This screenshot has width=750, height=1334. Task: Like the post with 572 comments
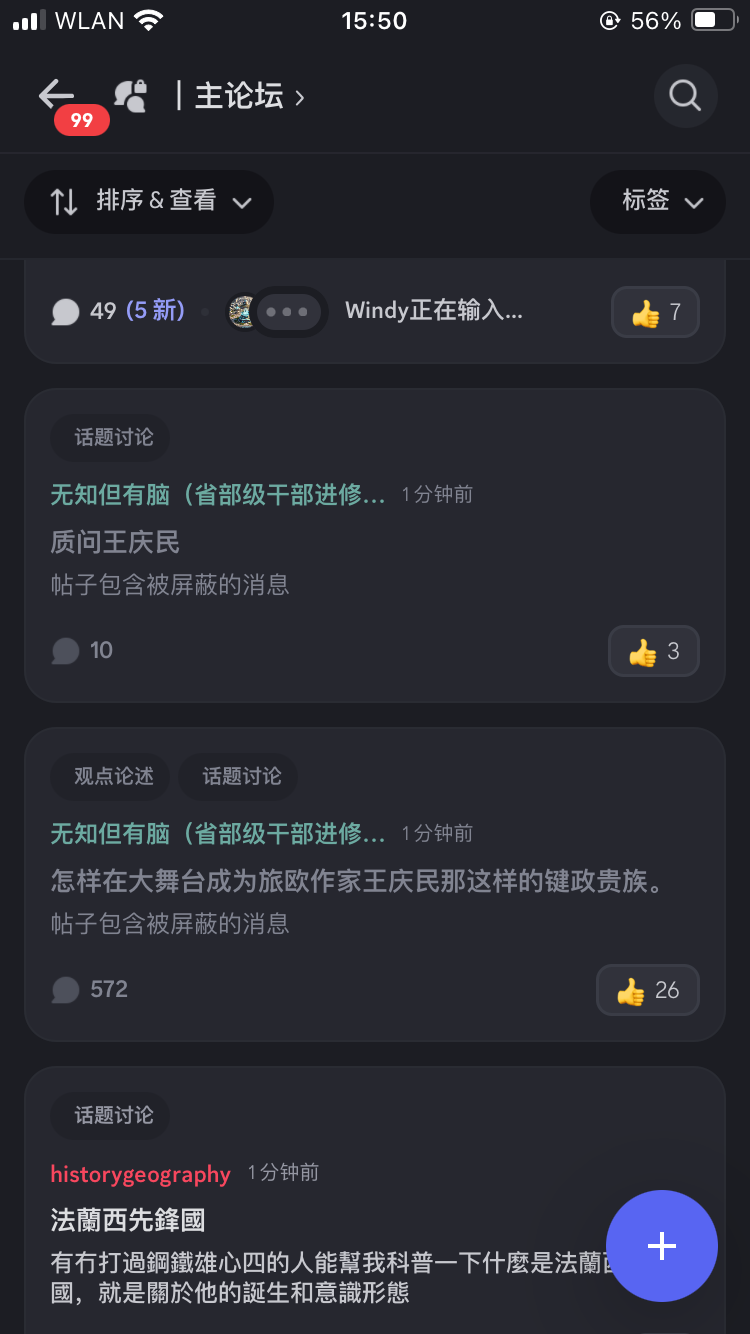[647, 991]
